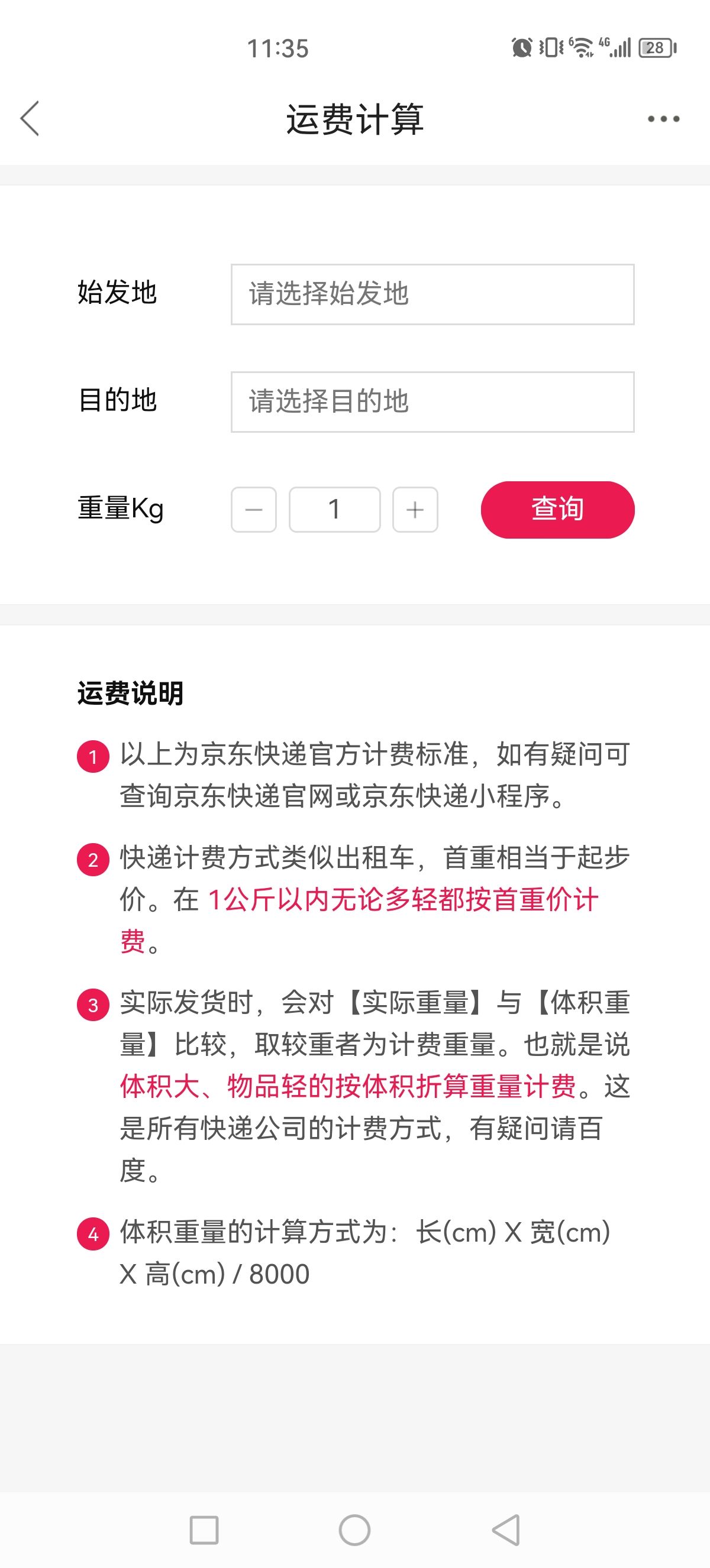Image resolution: width=710 pixels, height=1568 pixels.
Task: Select the origin in 请选择始发地 field
Action: click(433, 294)
